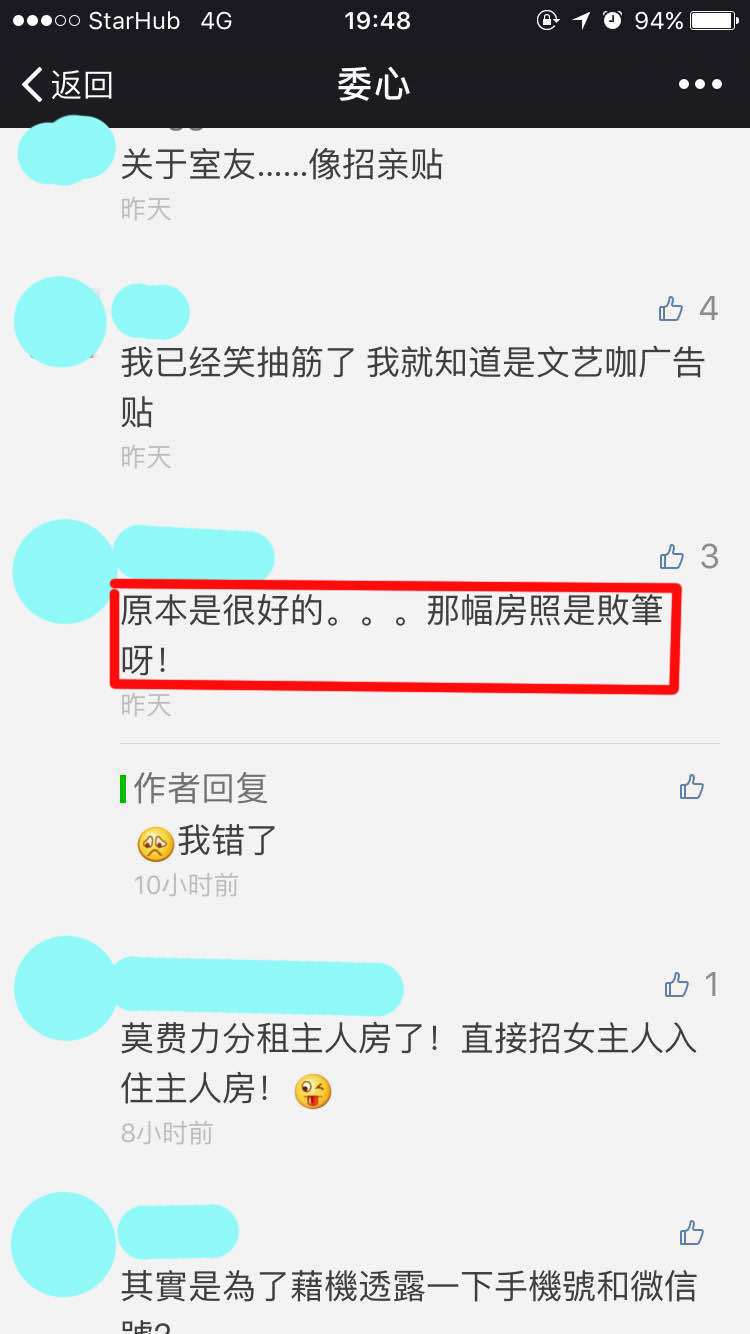Like the comment about 那幅房照是敗筆
The height and width of the screenshot is (1334, 750).
[x=672, y=557]
